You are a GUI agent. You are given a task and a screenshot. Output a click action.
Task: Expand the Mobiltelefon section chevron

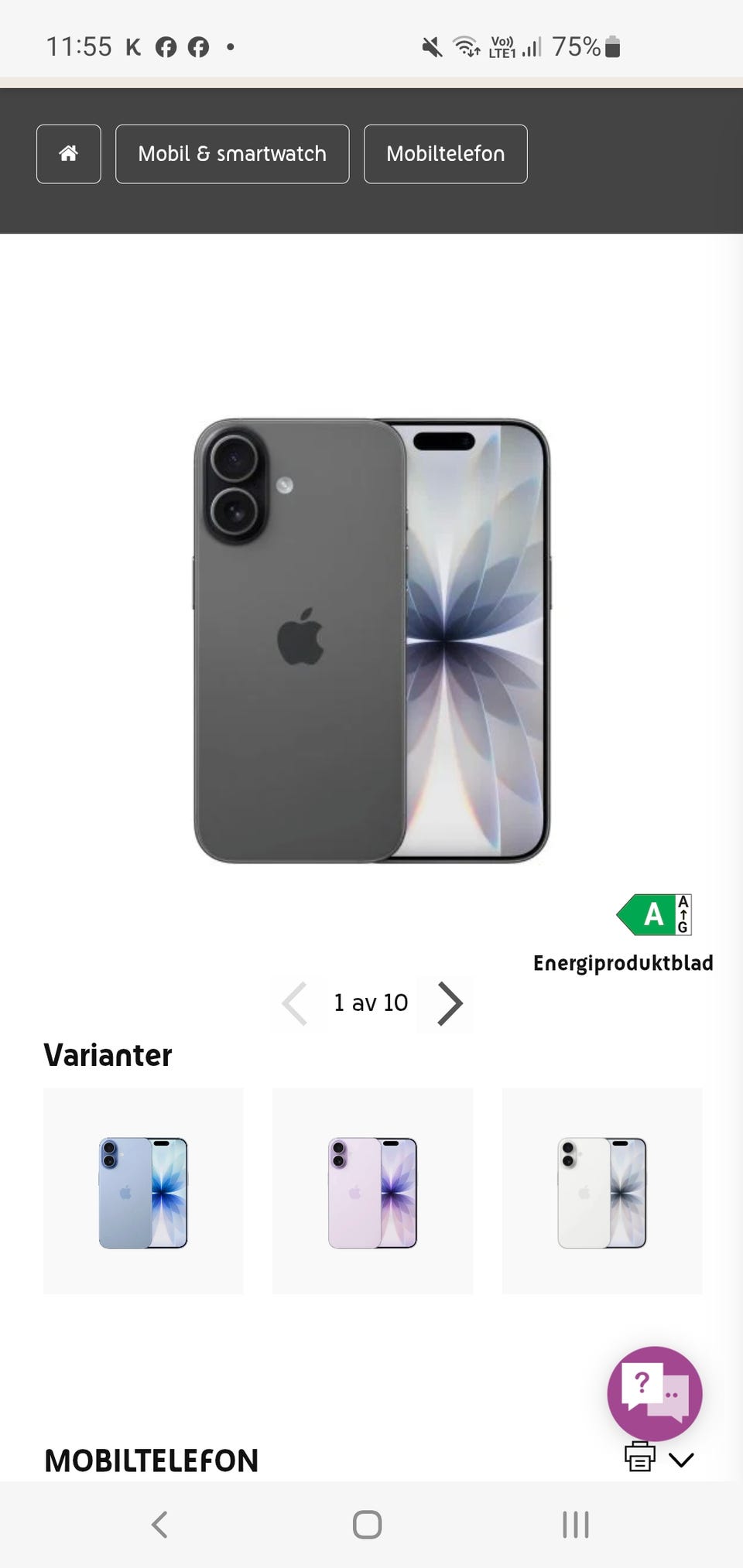click(x=682, y=1457)
